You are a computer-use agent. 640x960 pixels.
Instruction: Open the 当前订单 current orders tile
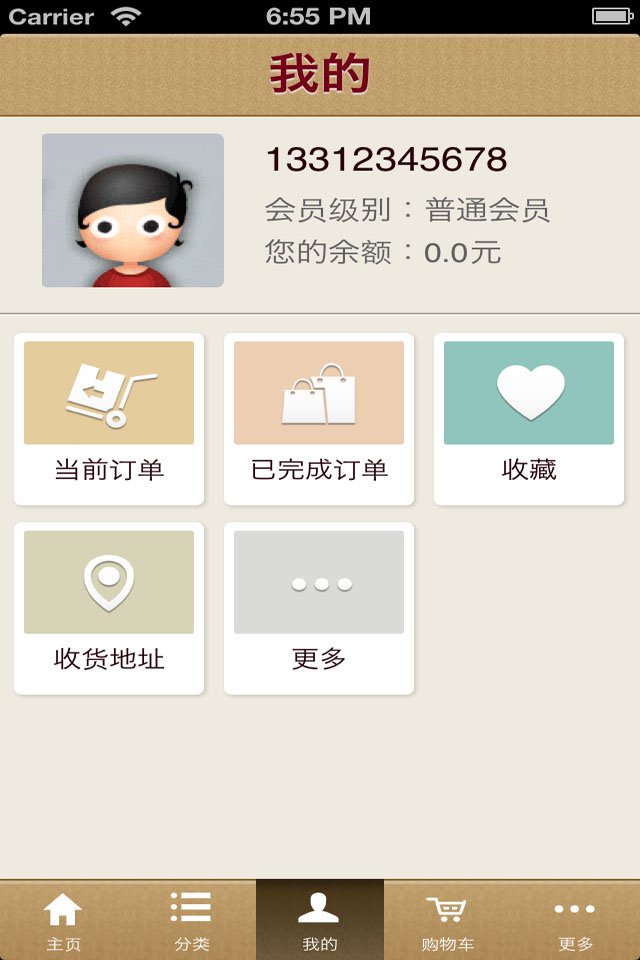109,419
